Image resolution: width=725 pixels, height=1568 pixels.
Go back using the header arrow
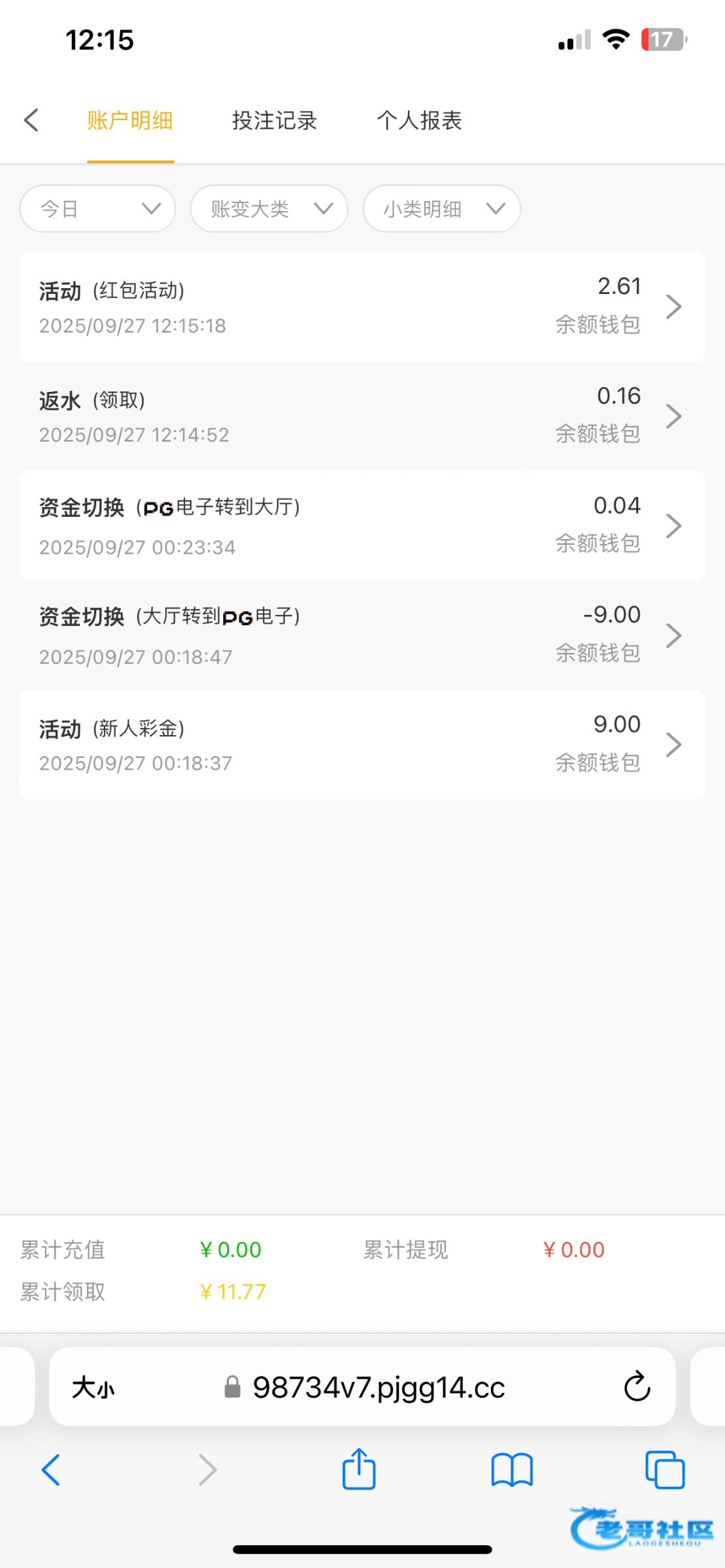tap(31, 120)
